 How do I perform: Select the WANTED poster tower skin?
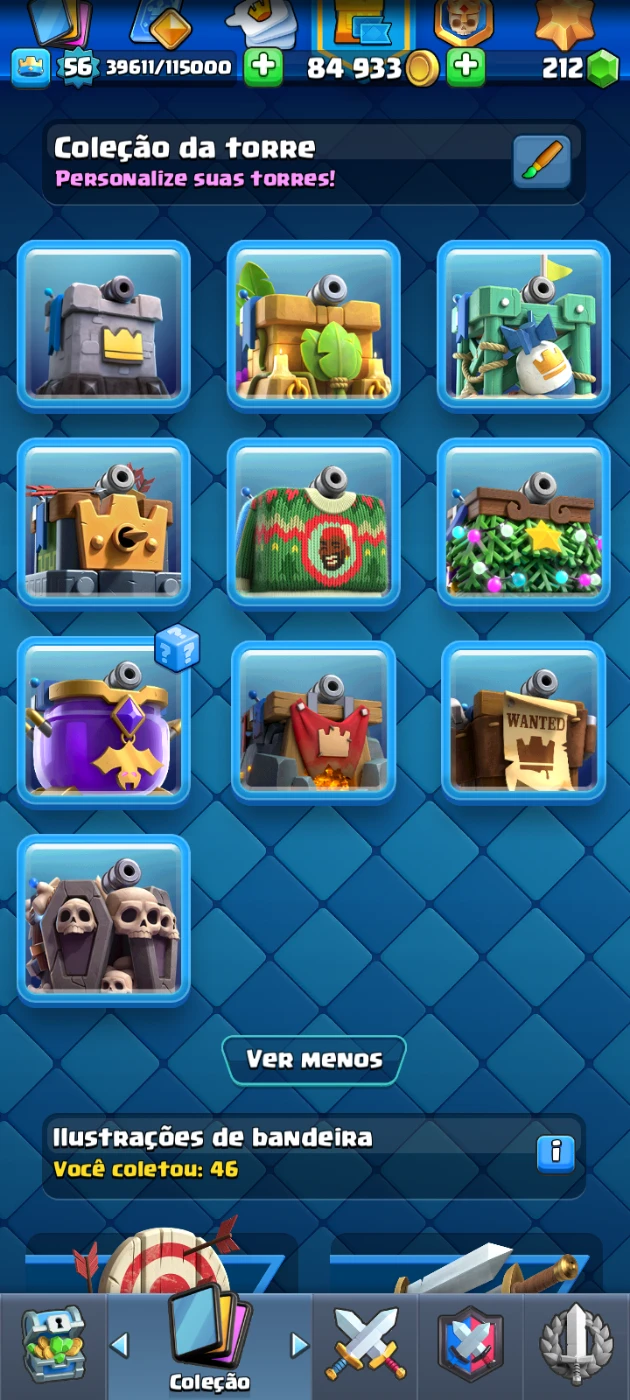[524, 721]
